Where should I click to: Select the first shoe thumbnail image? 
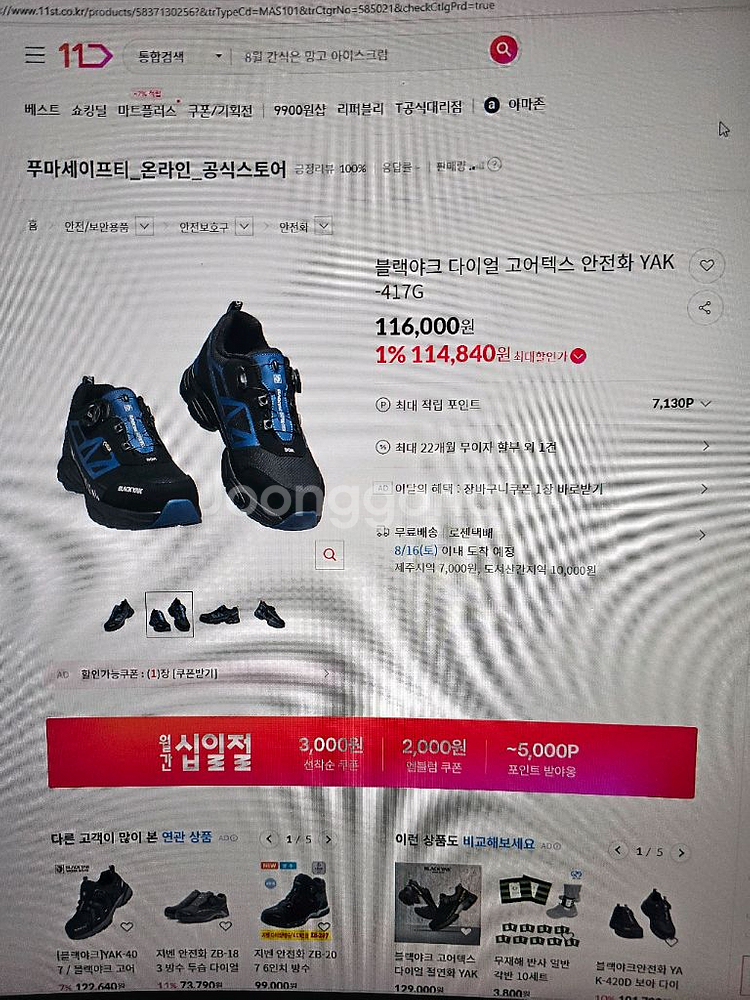coord(119,615)
